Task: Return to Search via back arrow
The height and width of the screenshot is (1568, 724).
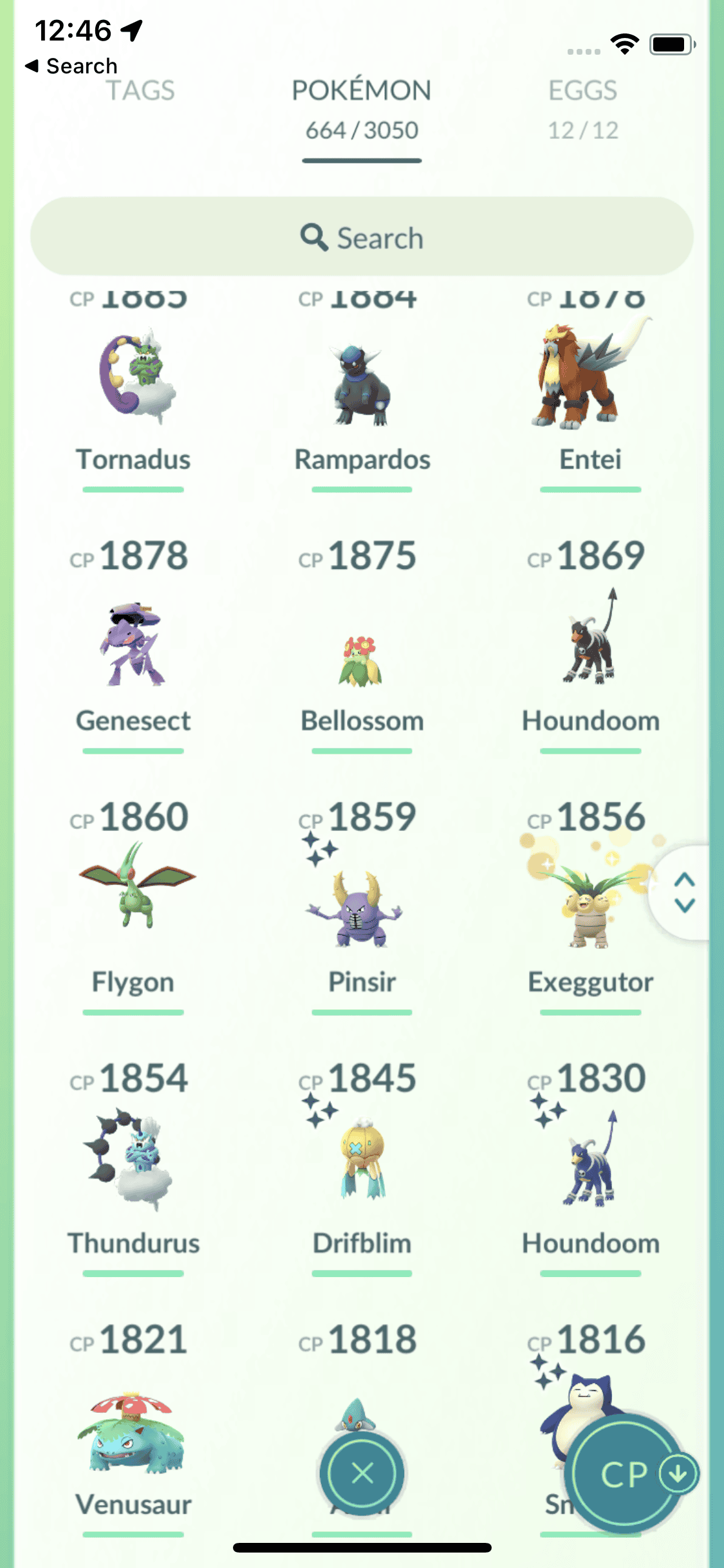Action: pyautogui.click(x=71, y=66)
